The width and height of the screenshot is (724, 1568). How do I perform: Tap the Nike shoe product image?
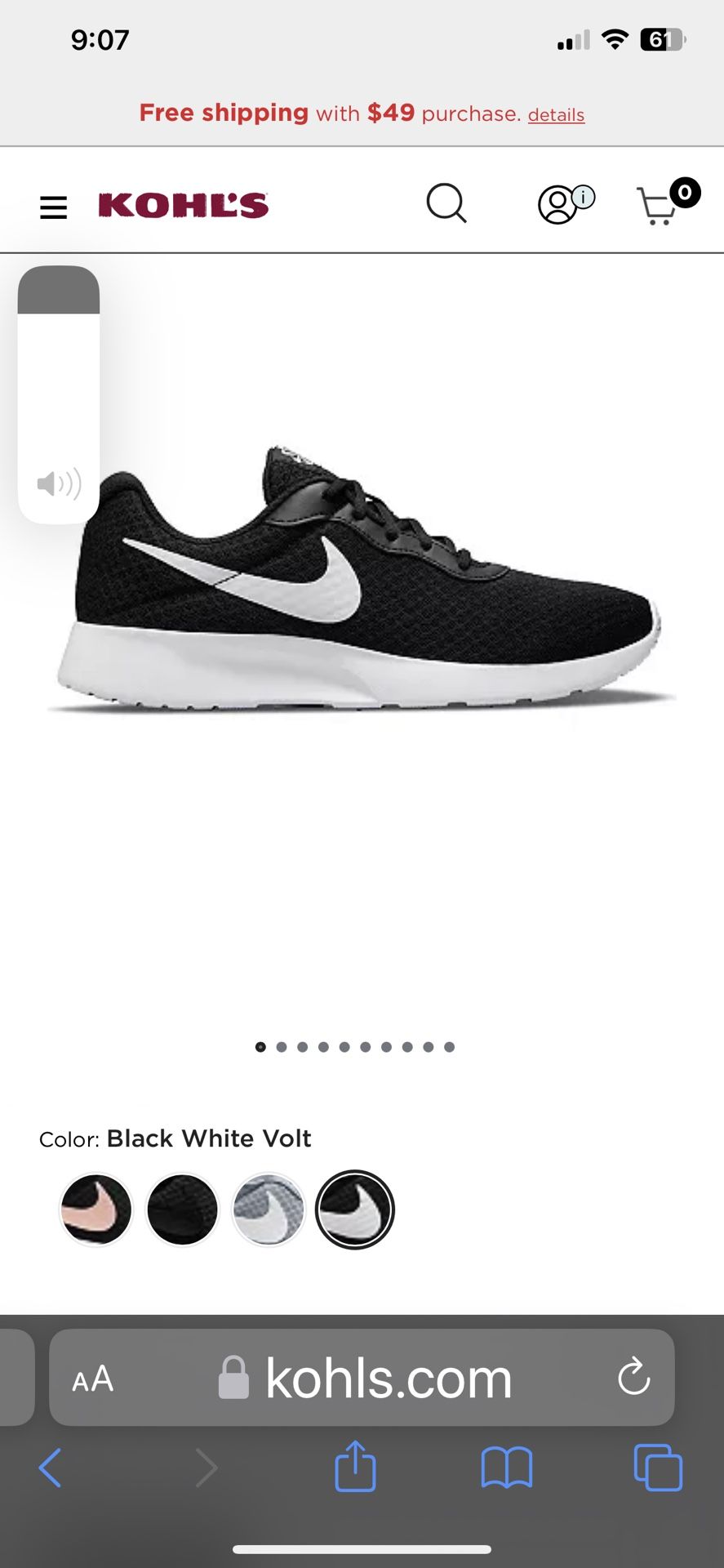(362, 580)
